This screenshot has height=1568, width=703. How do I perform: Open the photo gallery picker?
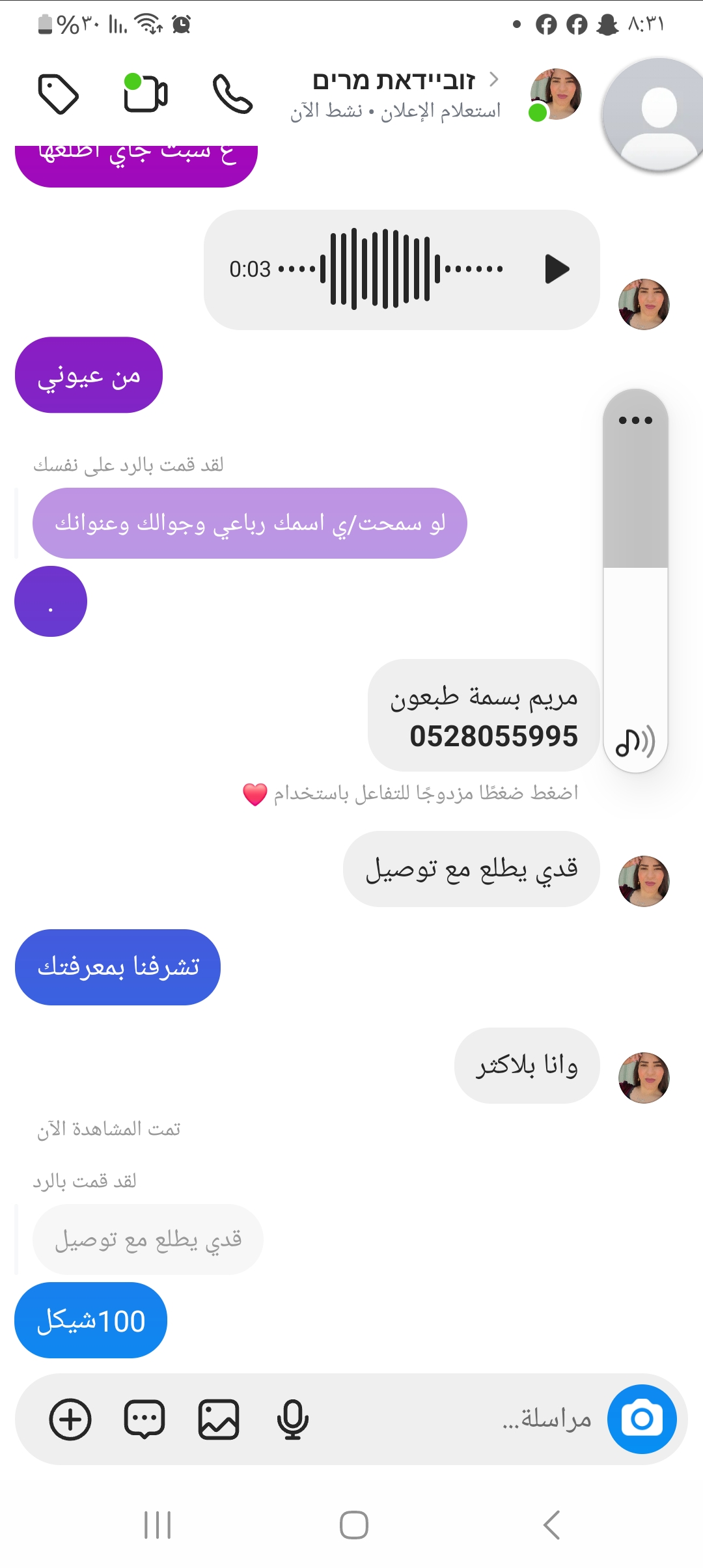(219, 1419)
